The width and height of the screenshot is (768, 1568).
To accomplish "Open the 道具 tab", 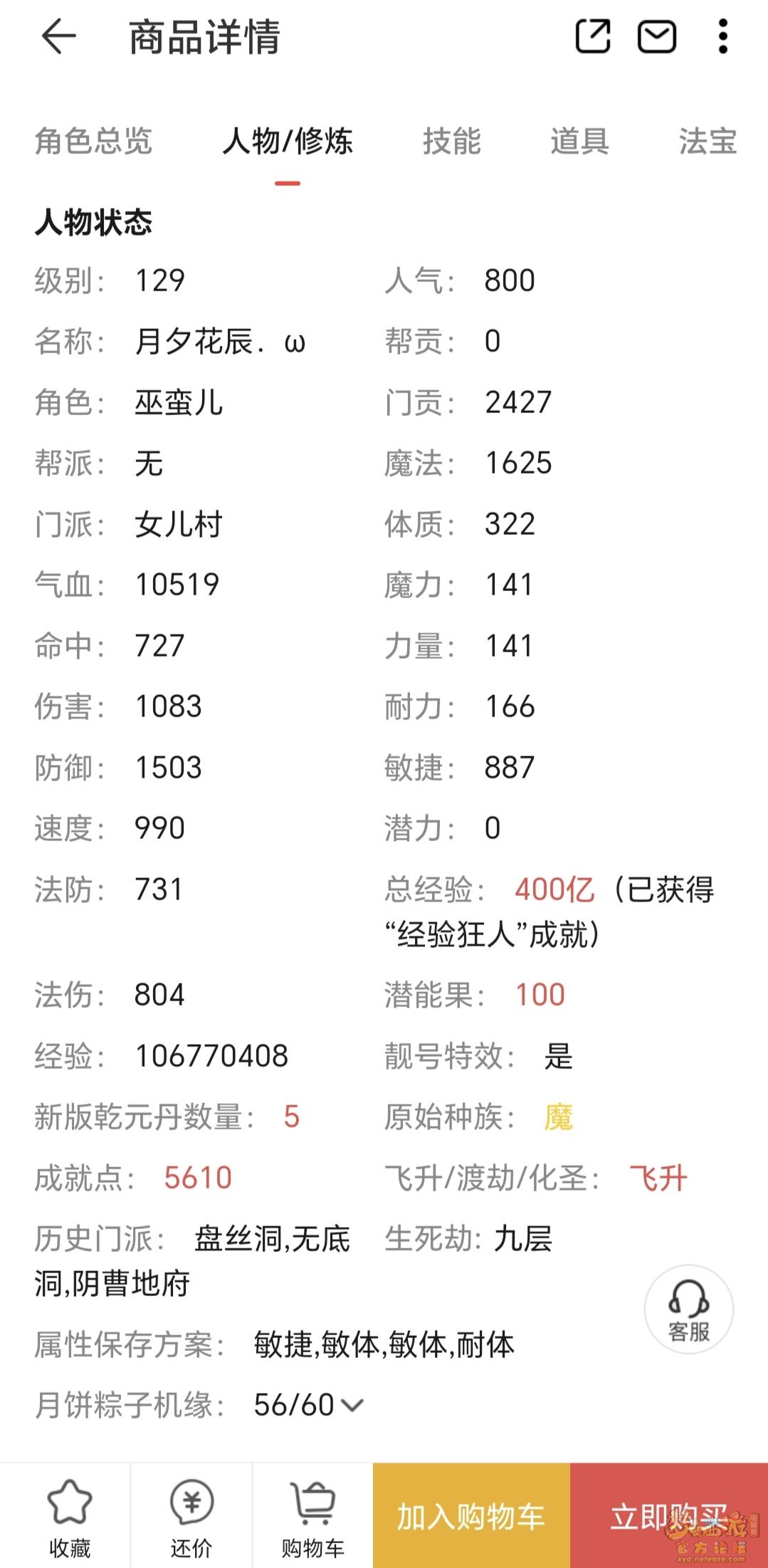I will coord(579,141).
